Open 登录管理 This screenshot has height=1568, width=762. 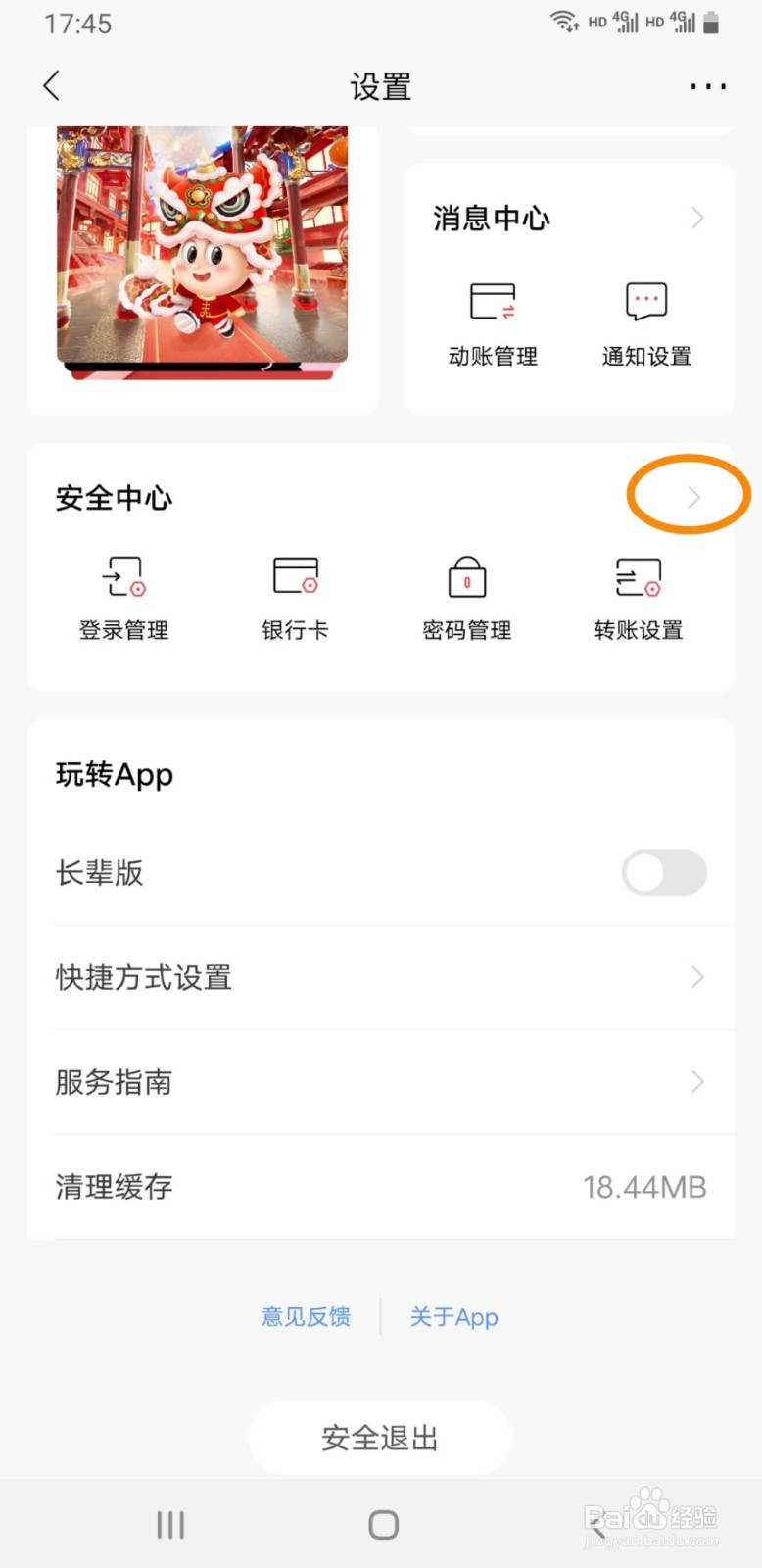pos(124,598)
